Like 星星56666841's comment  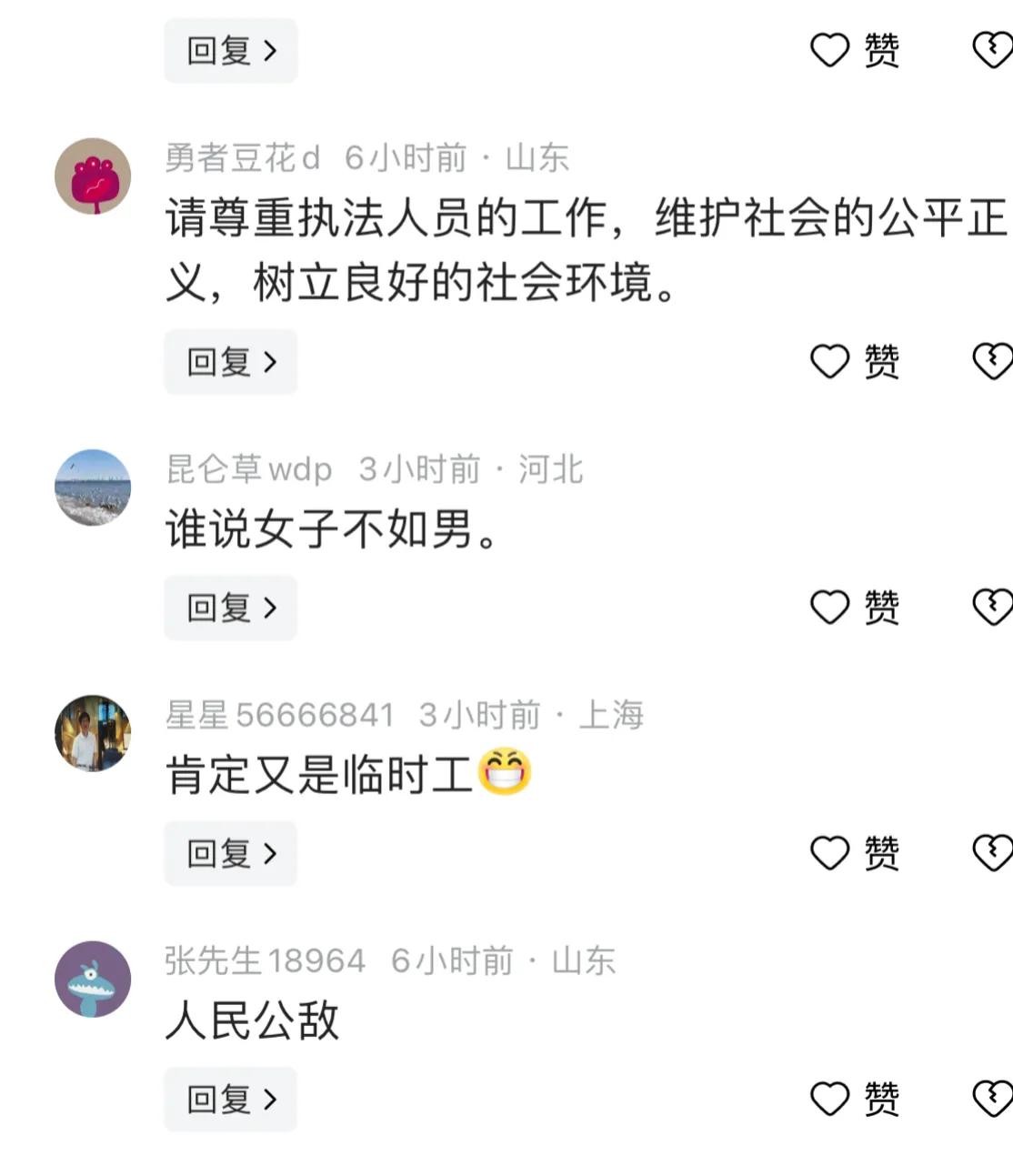click(854, 853)
